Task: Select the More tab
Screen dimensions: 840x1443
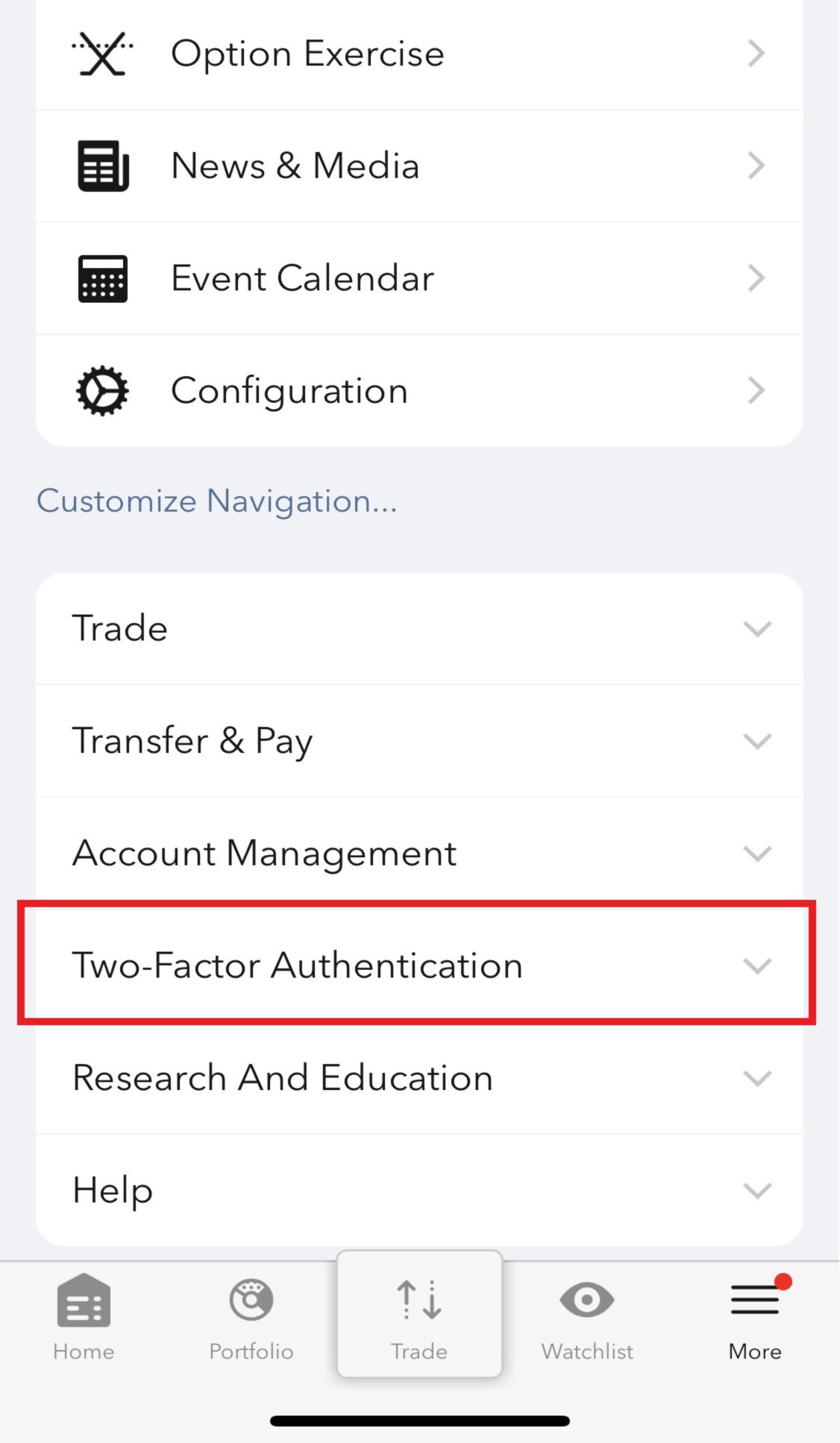Action: [x=755, y=1318]
